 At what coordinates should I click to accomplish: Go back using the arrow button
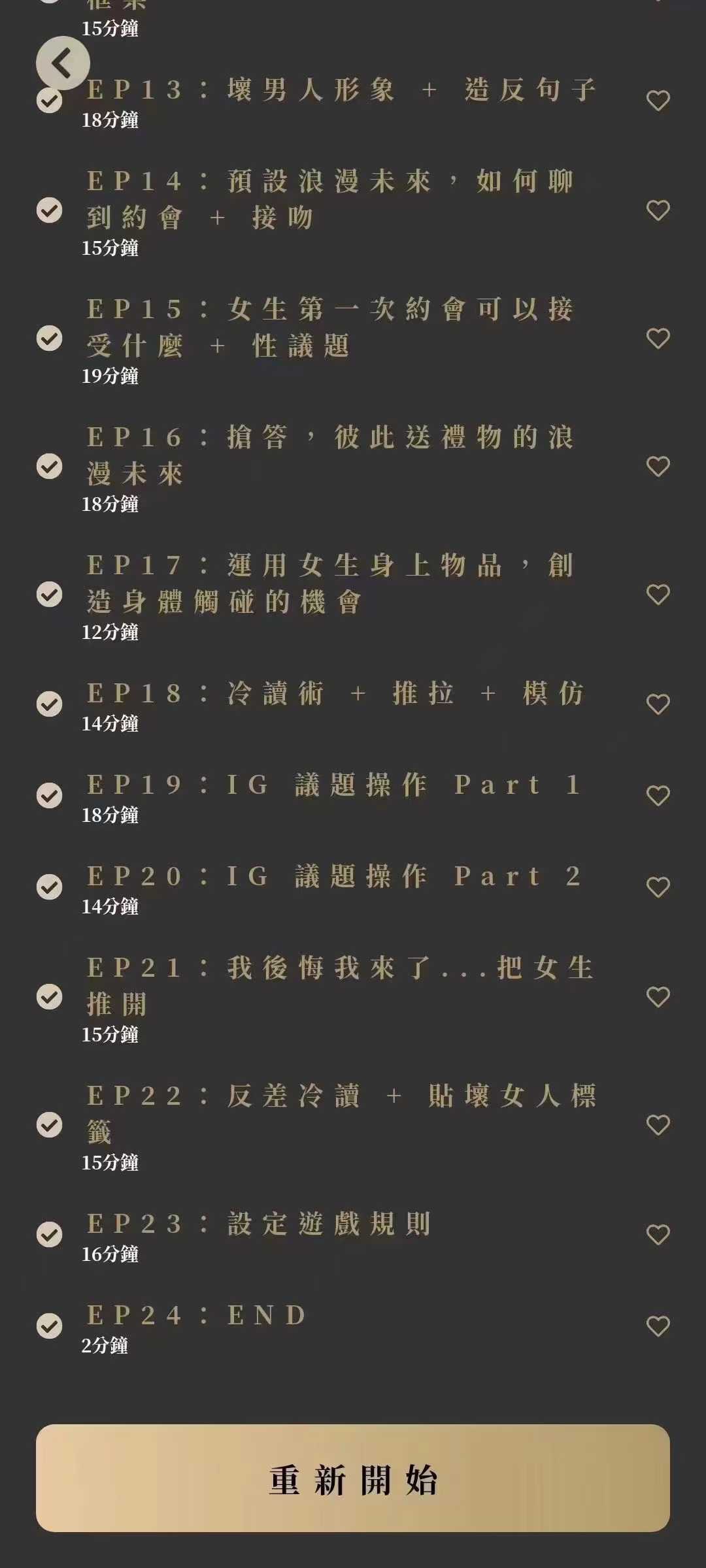pos(63,63)
